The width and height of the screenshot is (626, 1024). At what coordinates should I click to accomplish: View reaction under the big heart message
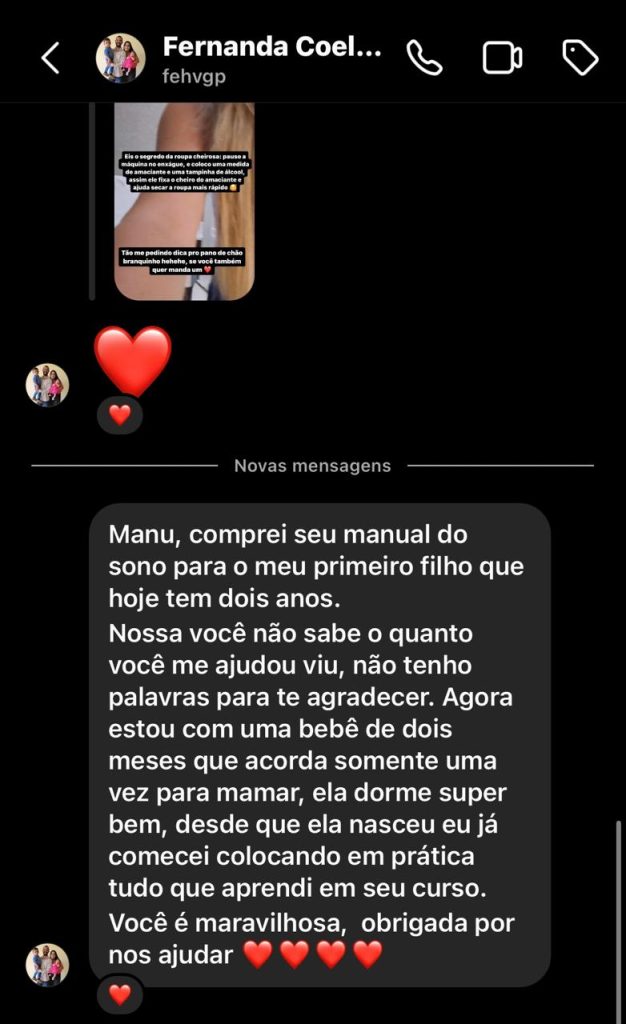120,415
